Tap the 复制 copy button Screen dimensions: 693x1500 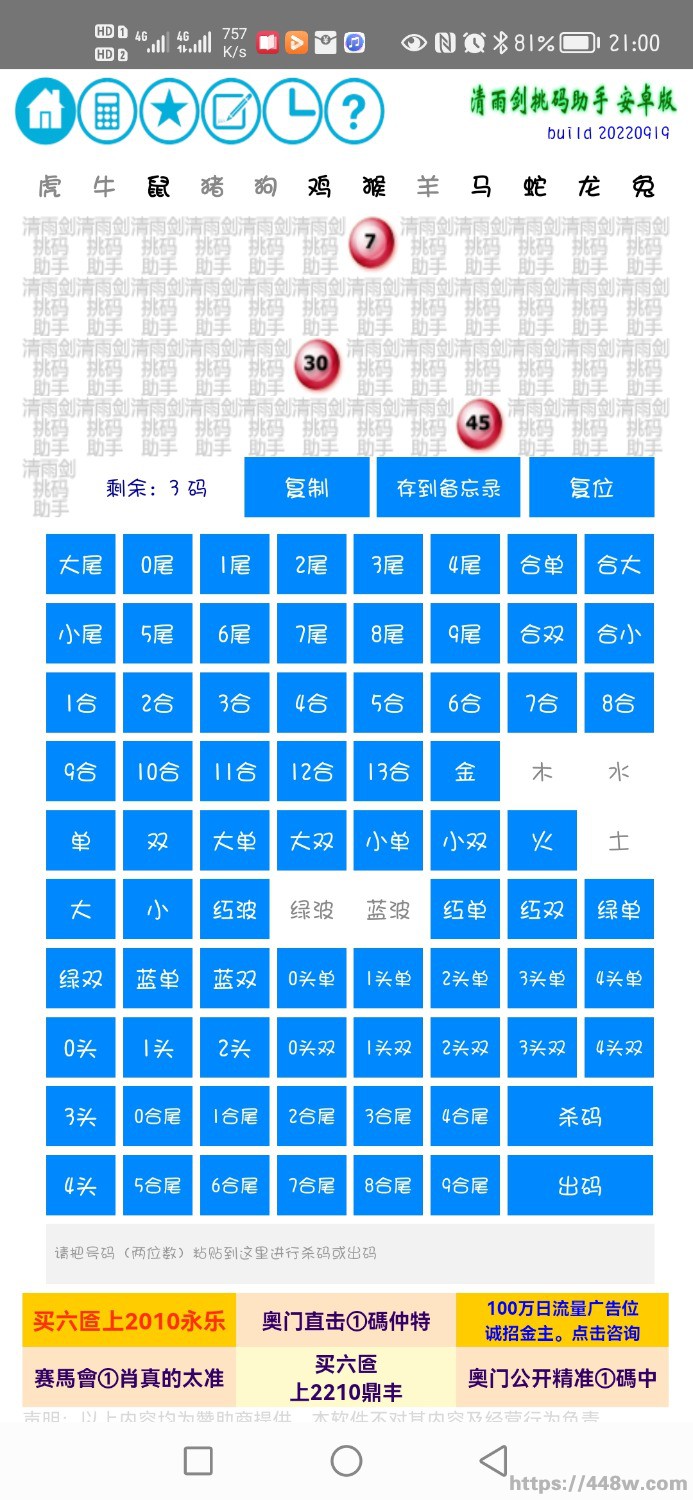point(307,488)
